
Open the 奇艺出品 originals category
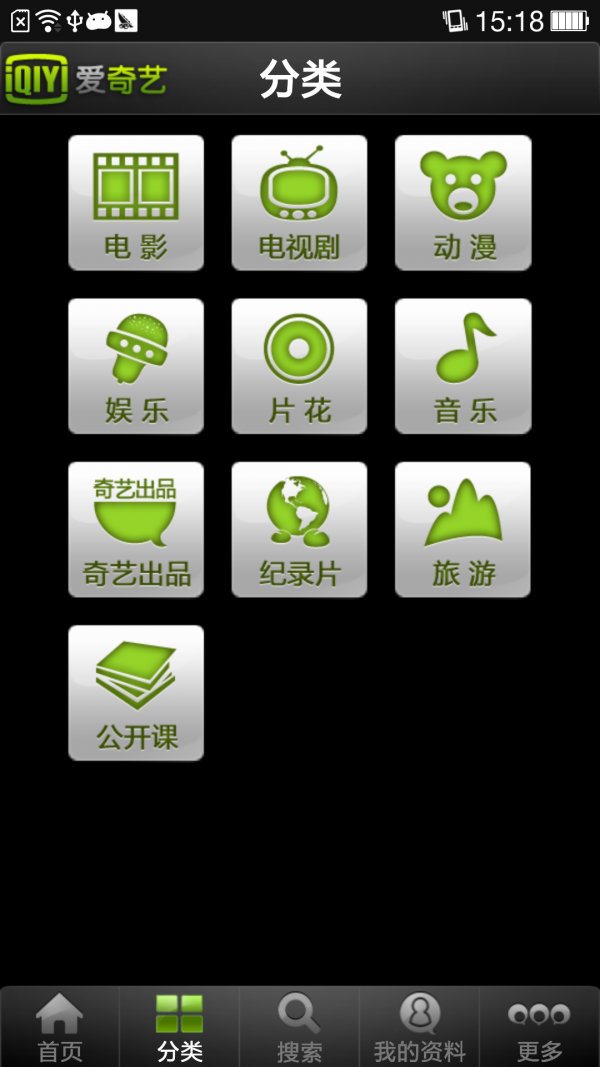(136, 529)
